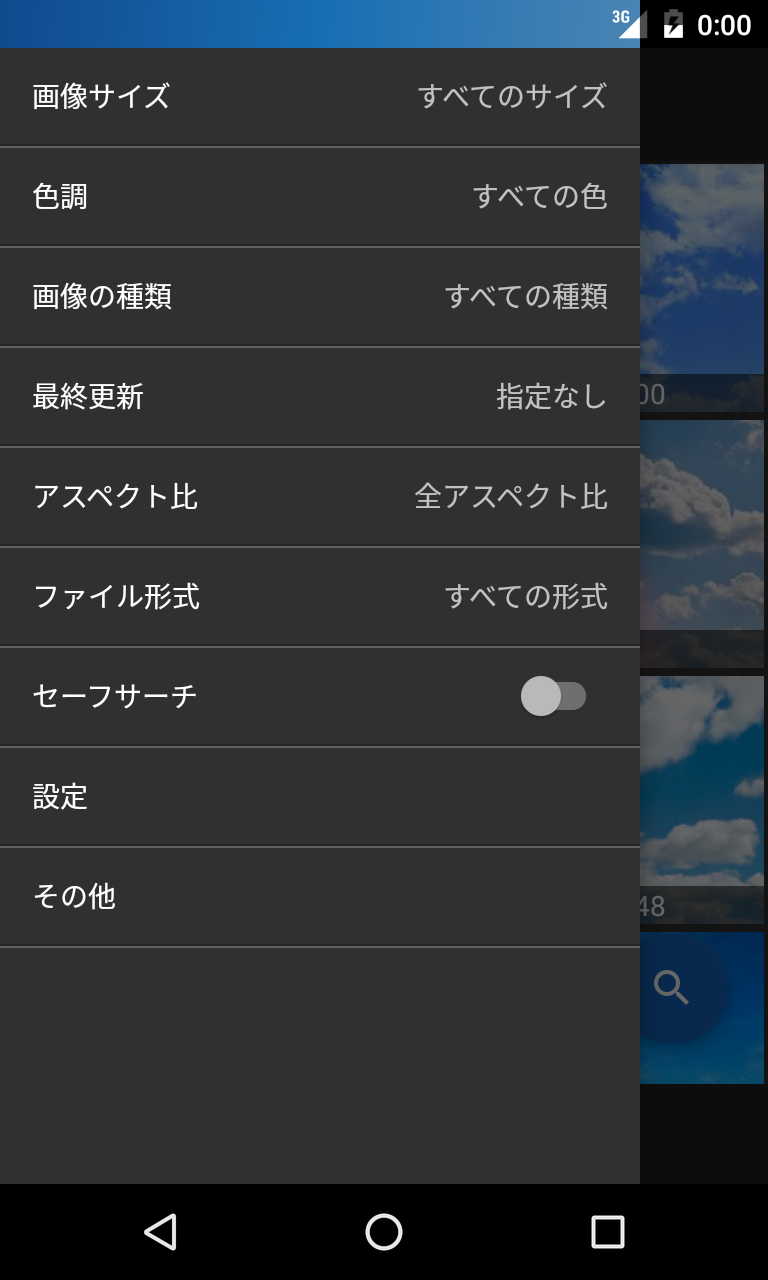Tap the floating search magnifier button
Screen dimensions: 768x1280
tap(672, 988)
